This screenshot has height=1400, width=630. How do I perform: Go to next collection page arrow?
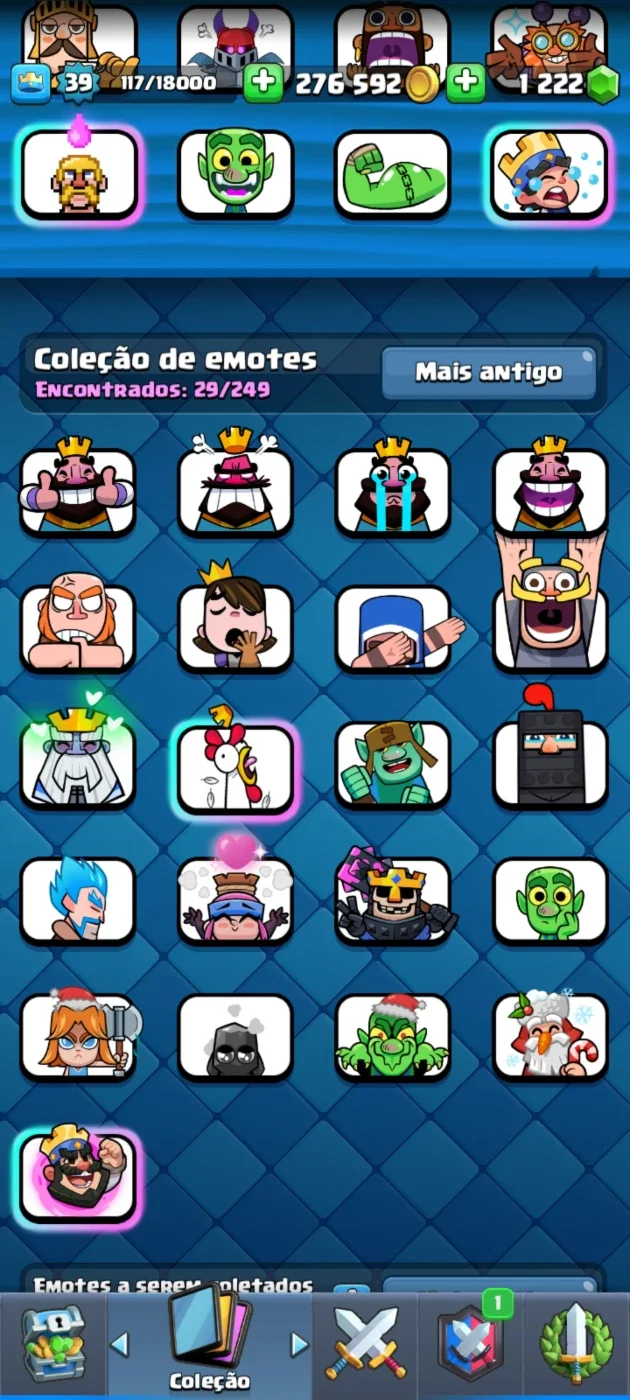pos(298,1343)
